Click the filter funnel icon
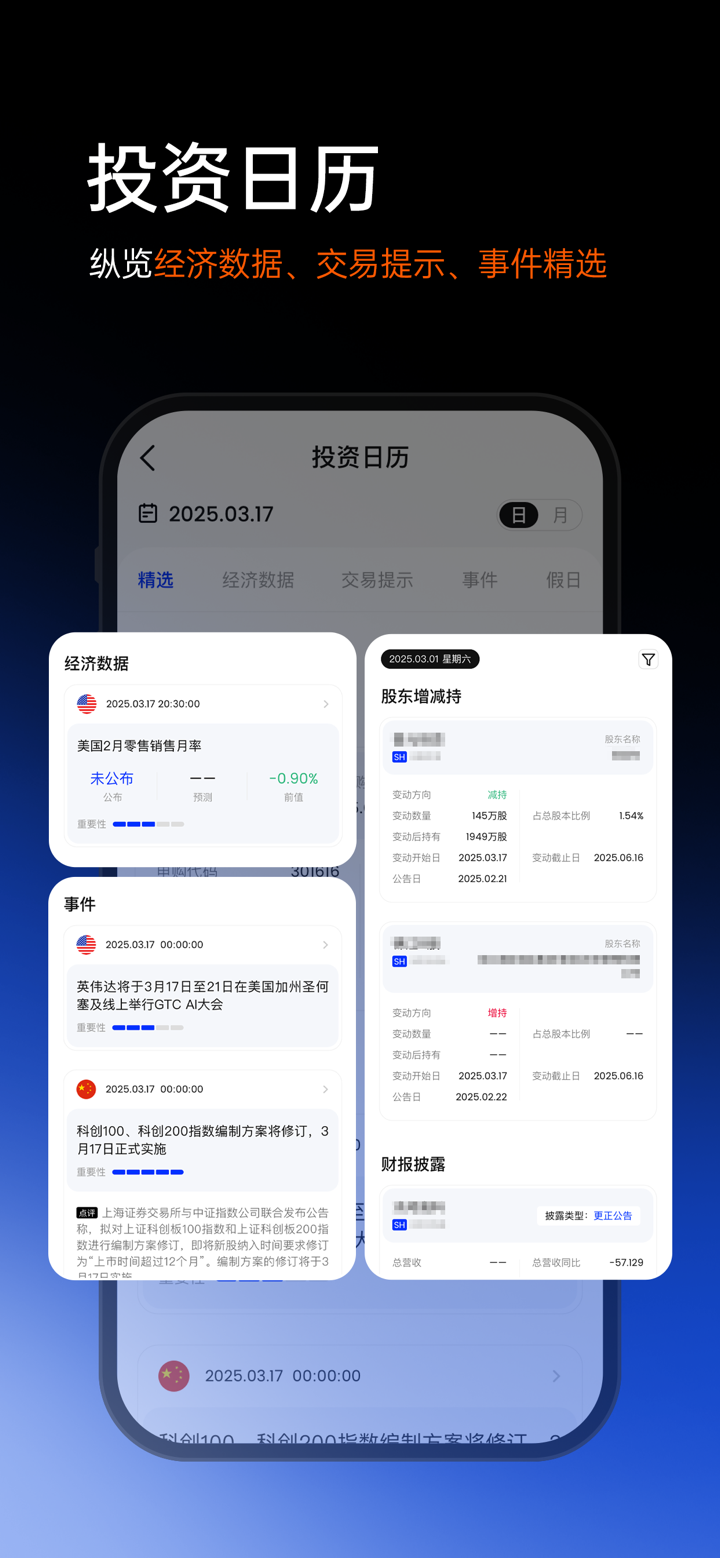Screen dimensions: 720x1558 [x=648, y=660]
